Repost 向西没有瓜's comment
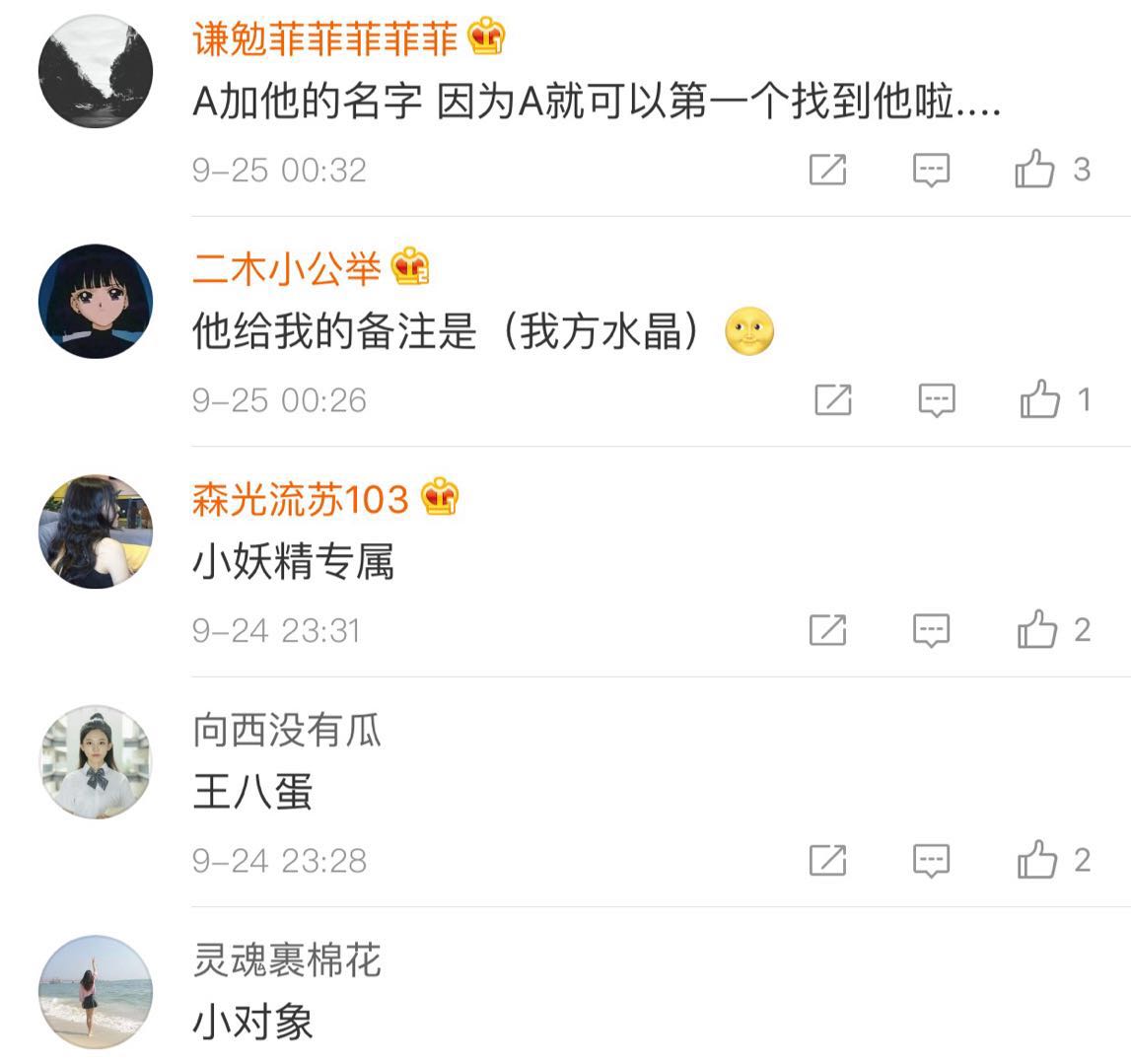The height and width of the screenshot is (1064, 1131). [x=827, y=861]
